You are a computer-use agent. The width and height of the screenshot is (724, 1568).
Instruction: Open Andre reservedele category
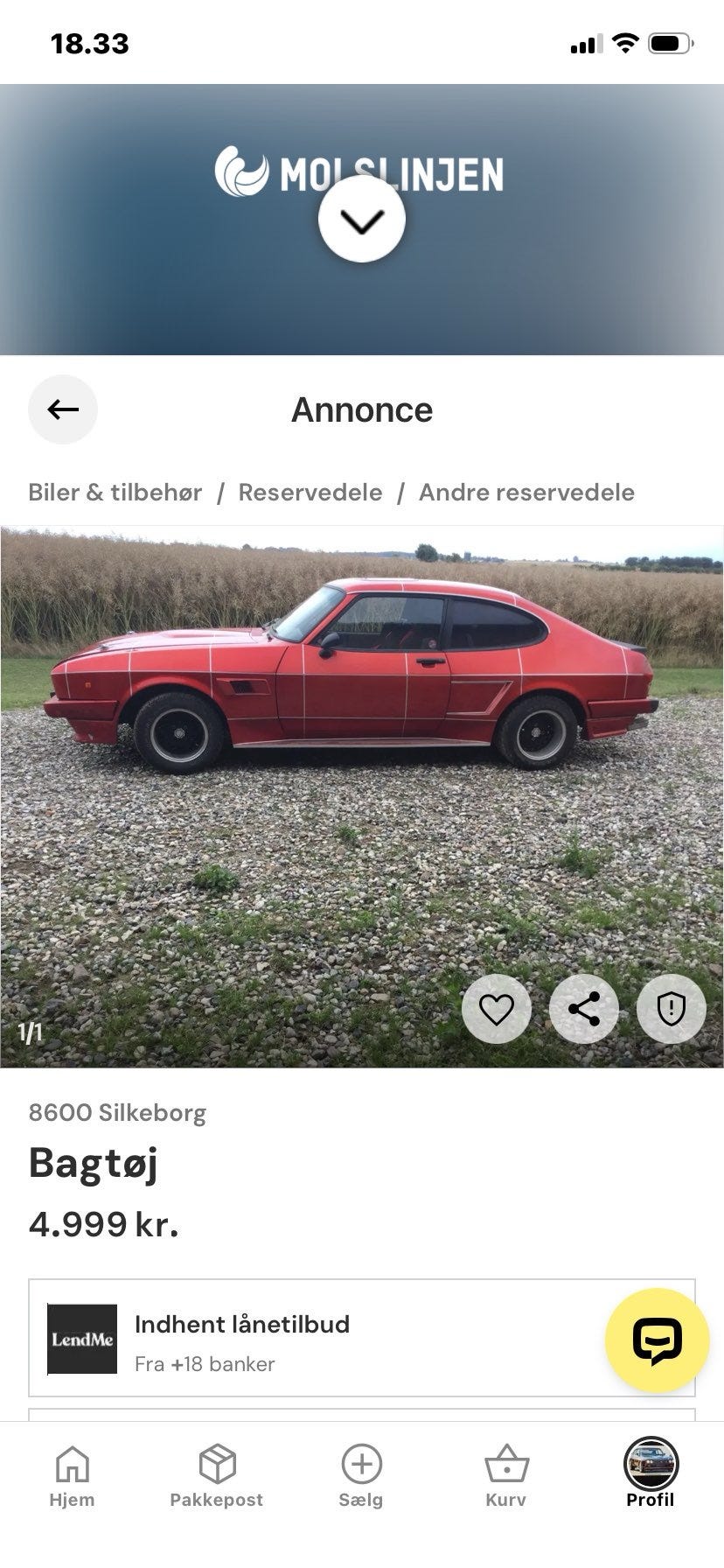pyautogui.click(x=526, y=493)
